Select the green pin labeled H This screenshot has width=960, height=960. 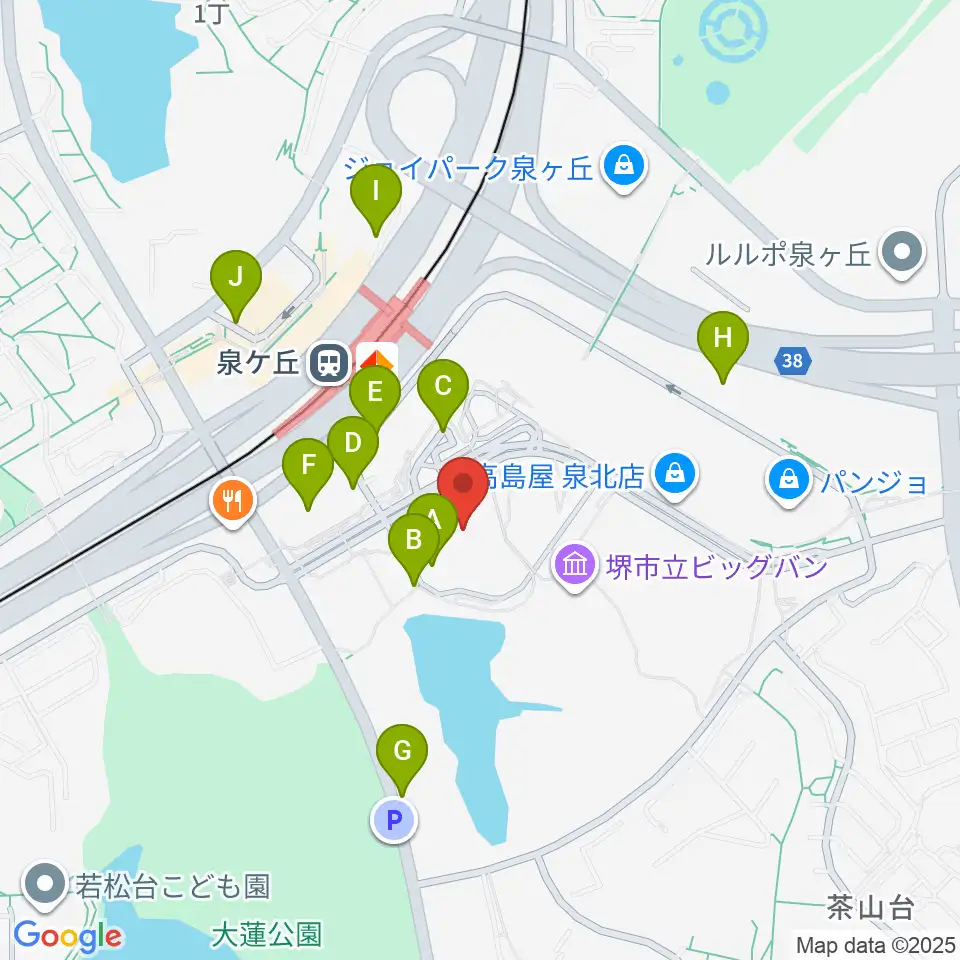click(725, 341)
